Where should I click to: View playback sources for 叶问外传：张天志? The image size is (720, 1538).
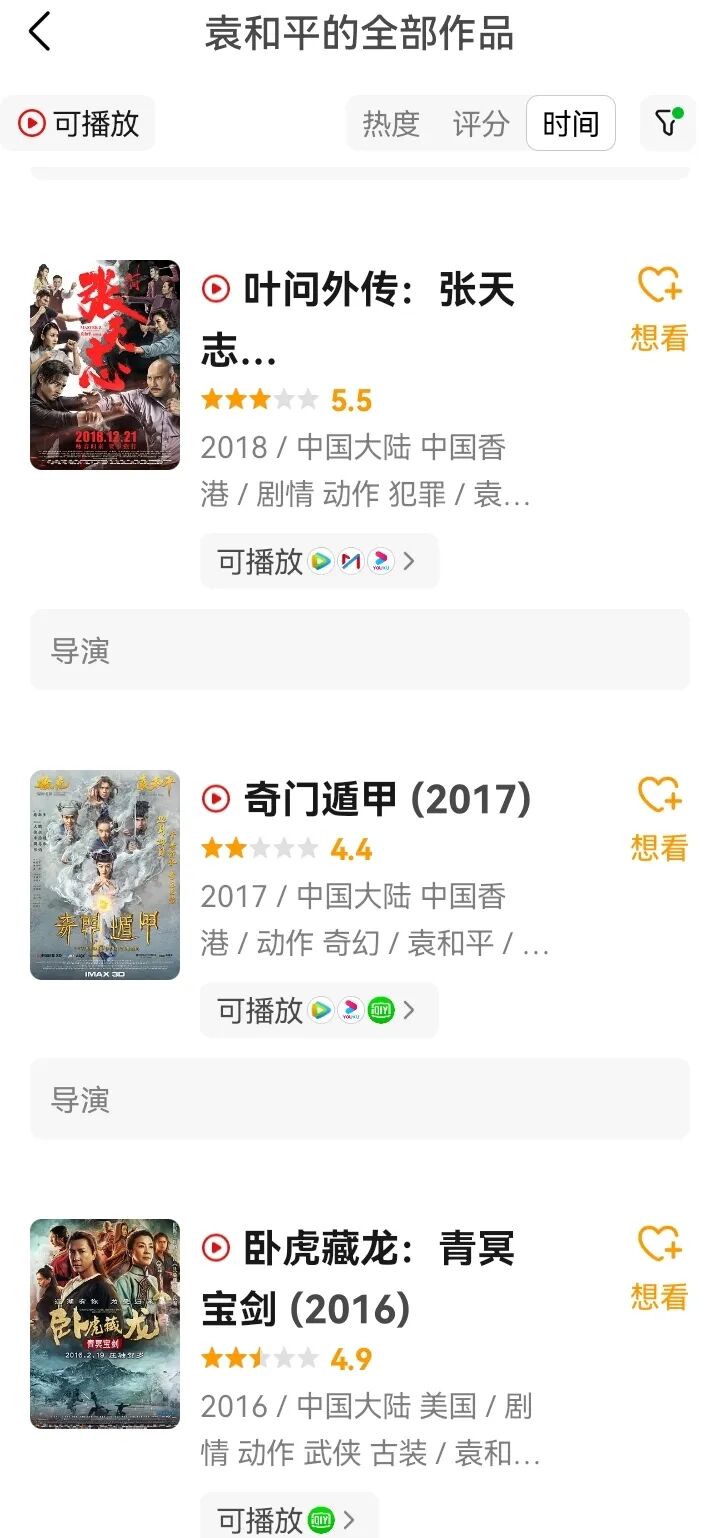pyautogui.click(x=319, y=561)
